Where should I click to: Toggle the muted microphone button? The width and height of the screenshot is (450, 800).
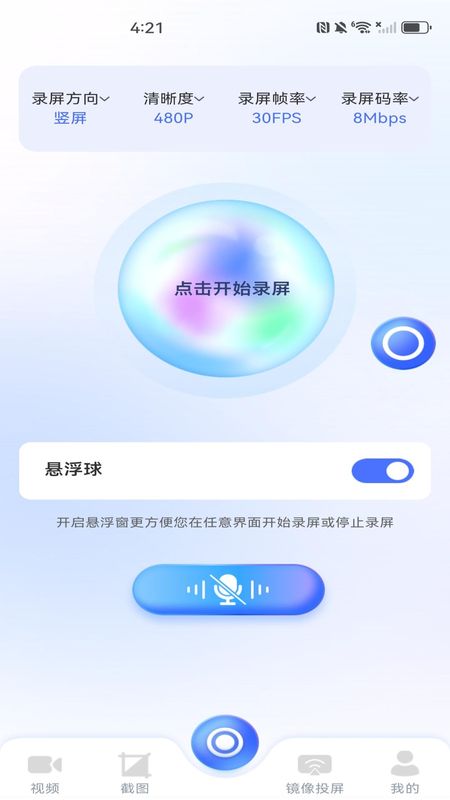(228, 589)
